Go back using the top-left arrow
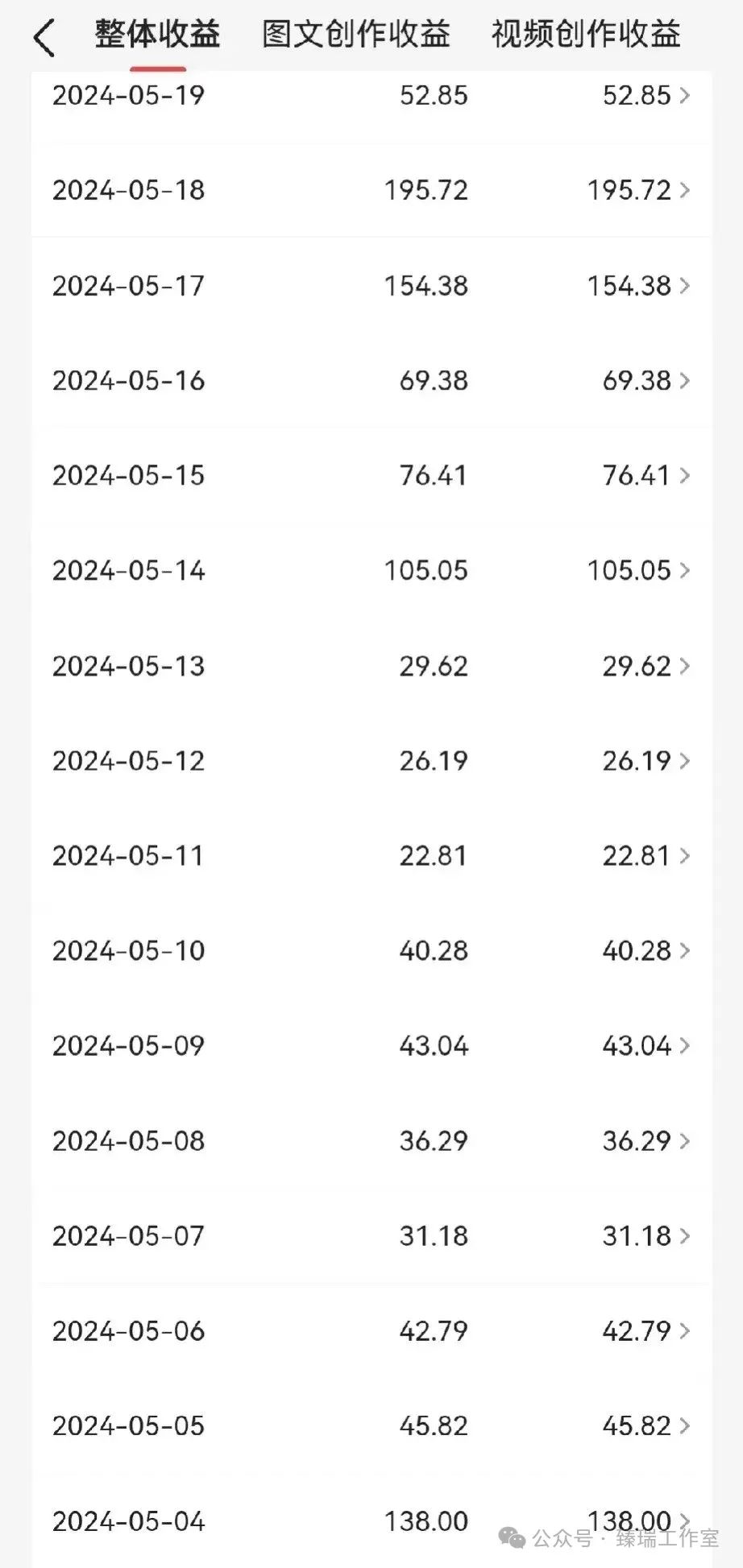 [x=44, y=37]
